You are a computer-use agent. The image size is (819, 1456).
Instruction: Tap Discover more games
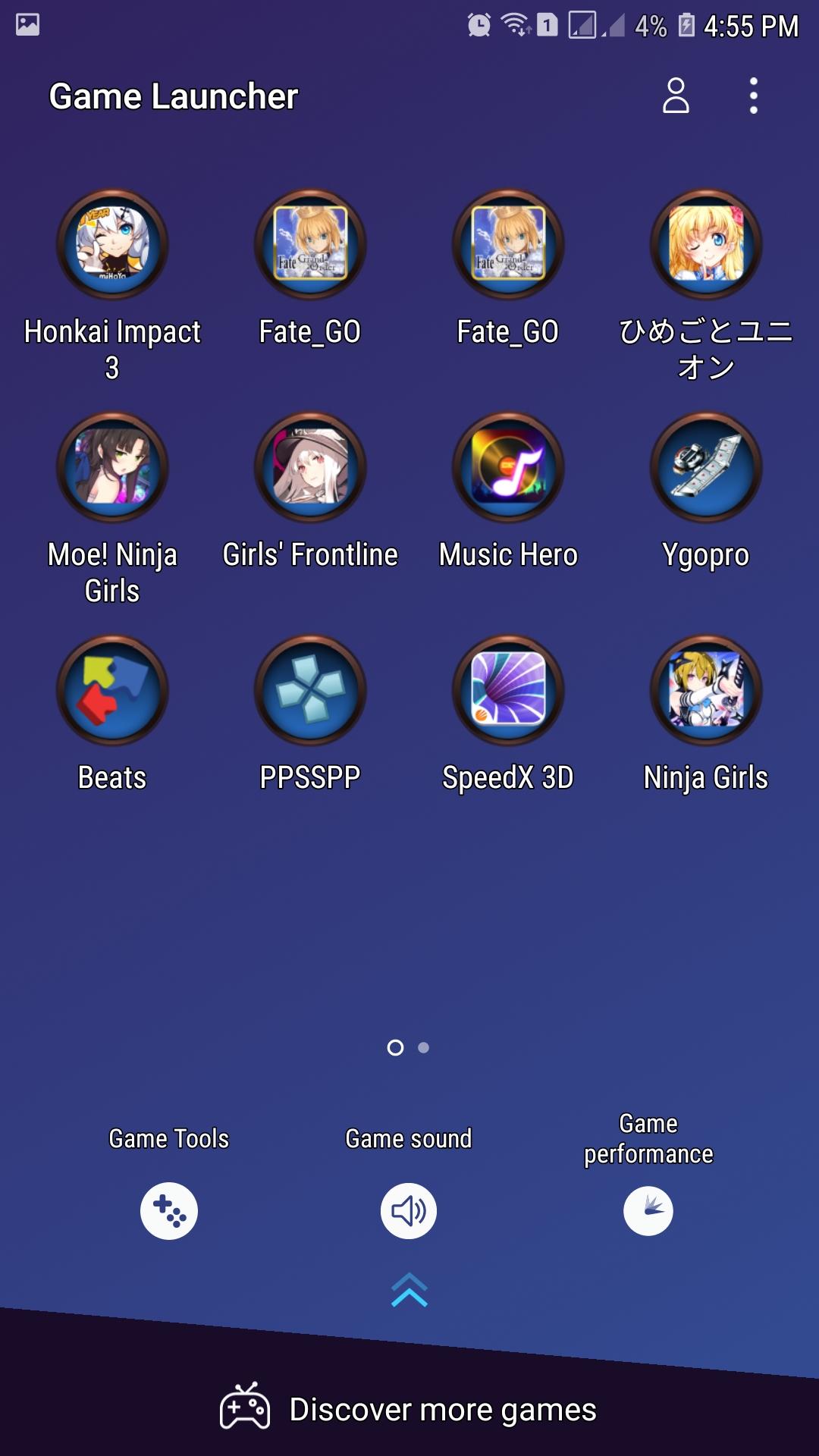(409, 1410)
